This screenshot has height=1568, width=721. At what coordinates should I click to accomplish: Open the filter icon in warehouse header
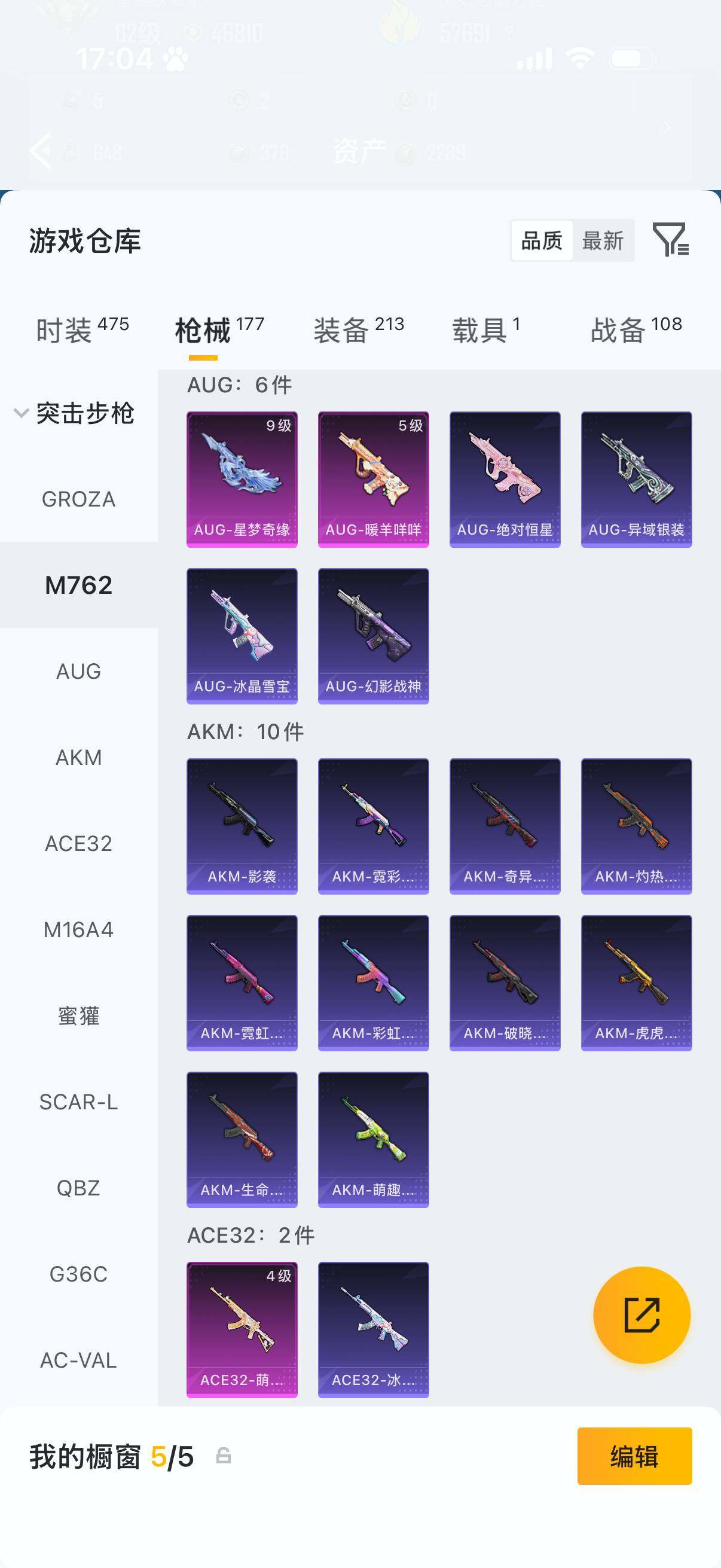click(671, 239)
